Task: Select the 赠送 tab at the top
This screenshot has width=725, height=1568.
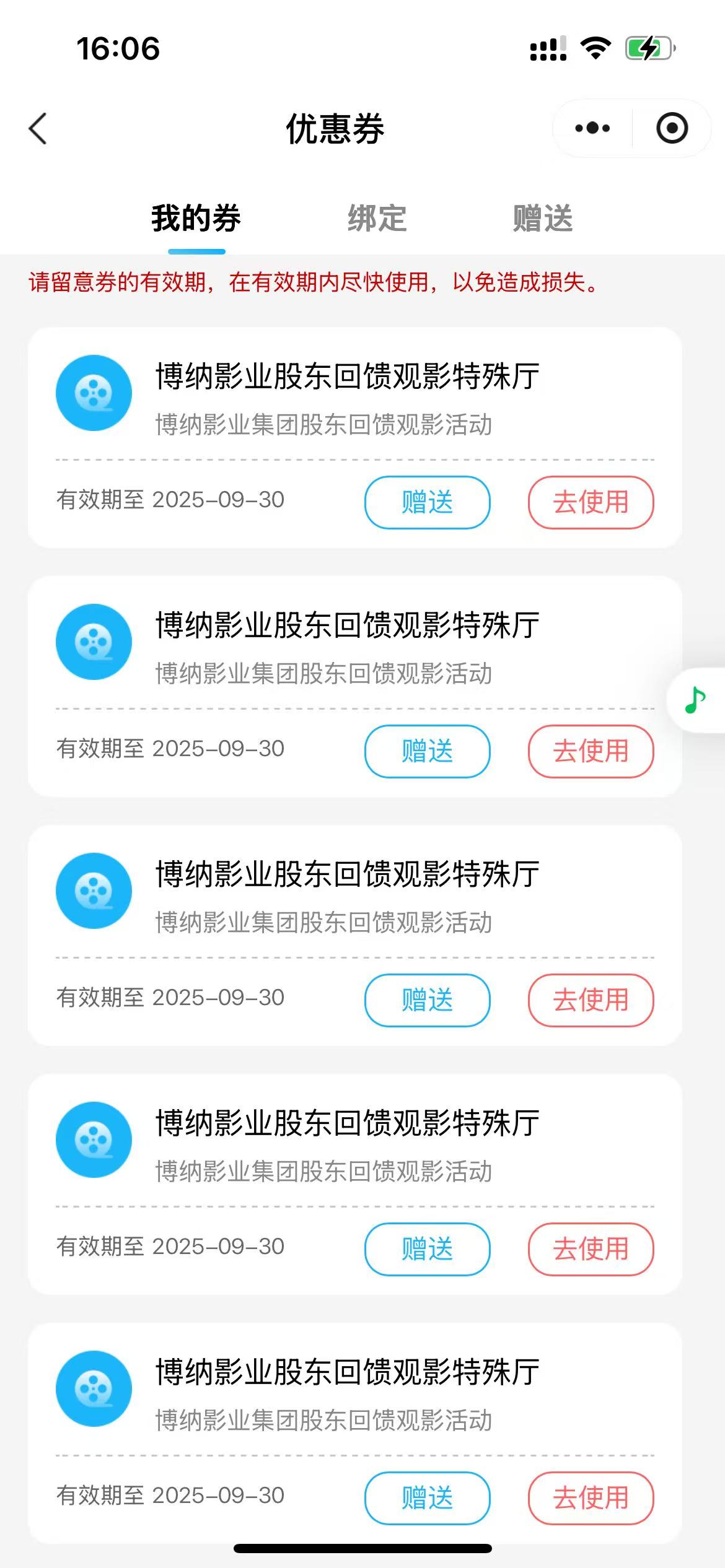Action: pyautogui.click(x=543, y=219)
